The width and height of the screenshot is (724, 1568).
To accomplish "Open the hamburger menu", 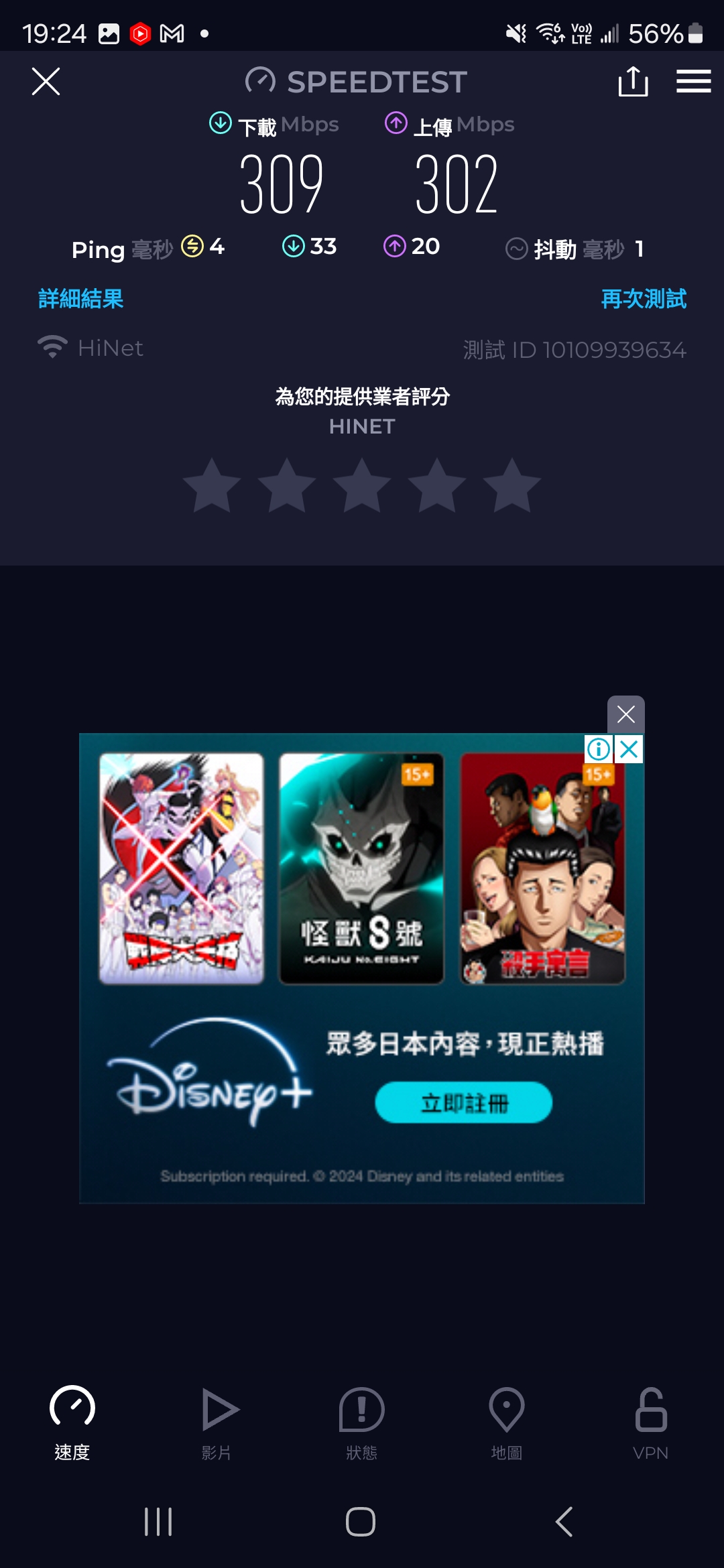I will pyautogui.click(x=693, y=82).
